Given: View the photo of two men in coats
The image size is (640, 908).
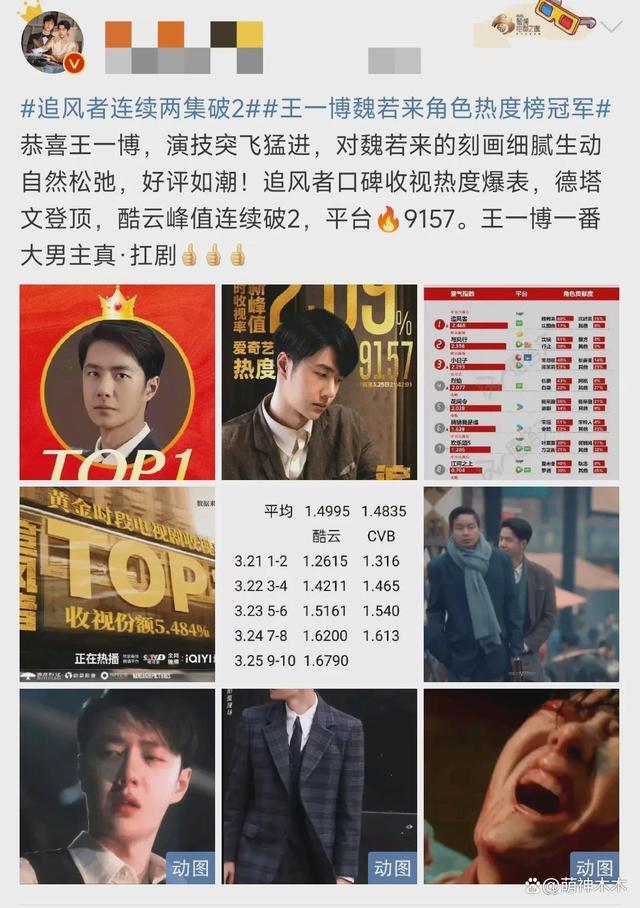Looking at the screenshot, I should point(521,584).
